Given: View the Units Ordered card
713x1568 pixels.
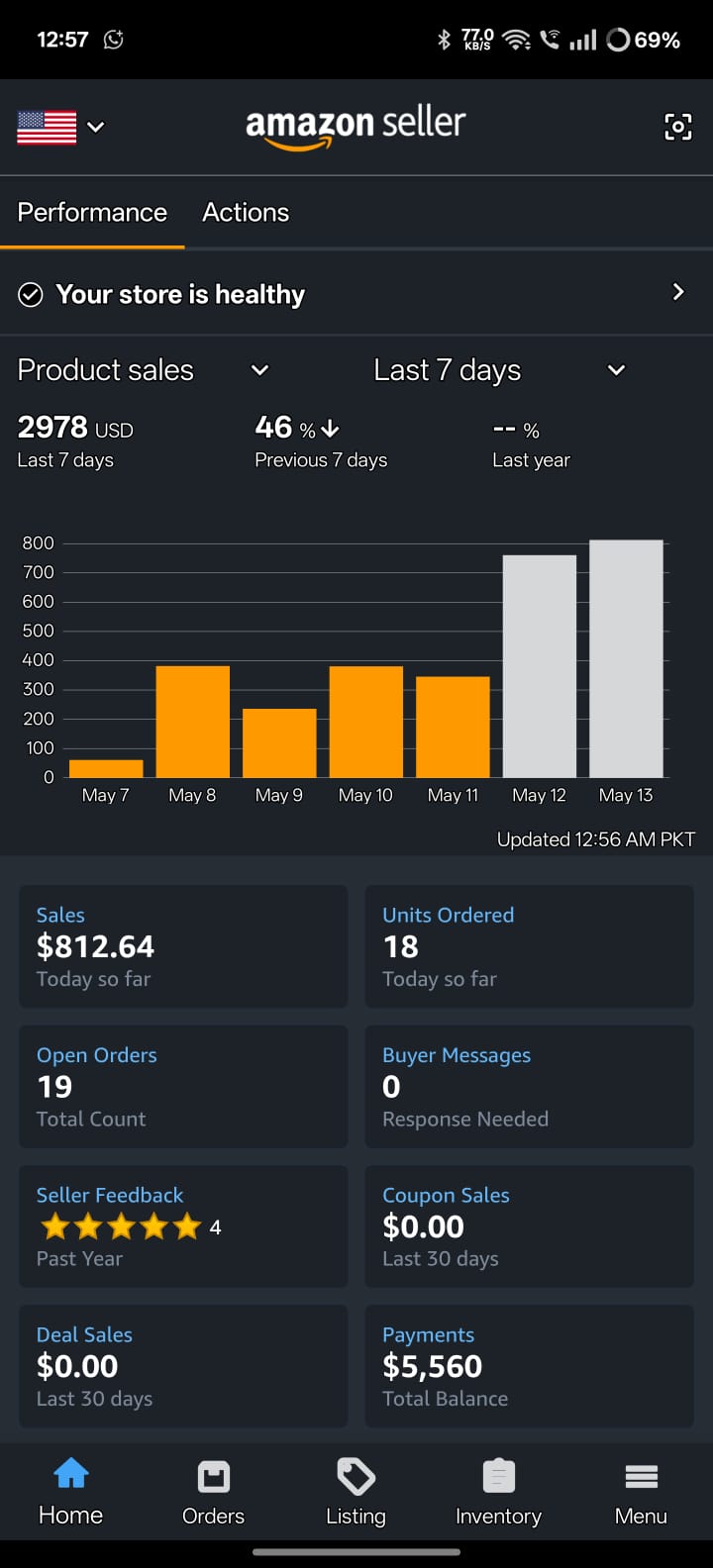Looking at the screenshot, I should [x=529, y=946].
